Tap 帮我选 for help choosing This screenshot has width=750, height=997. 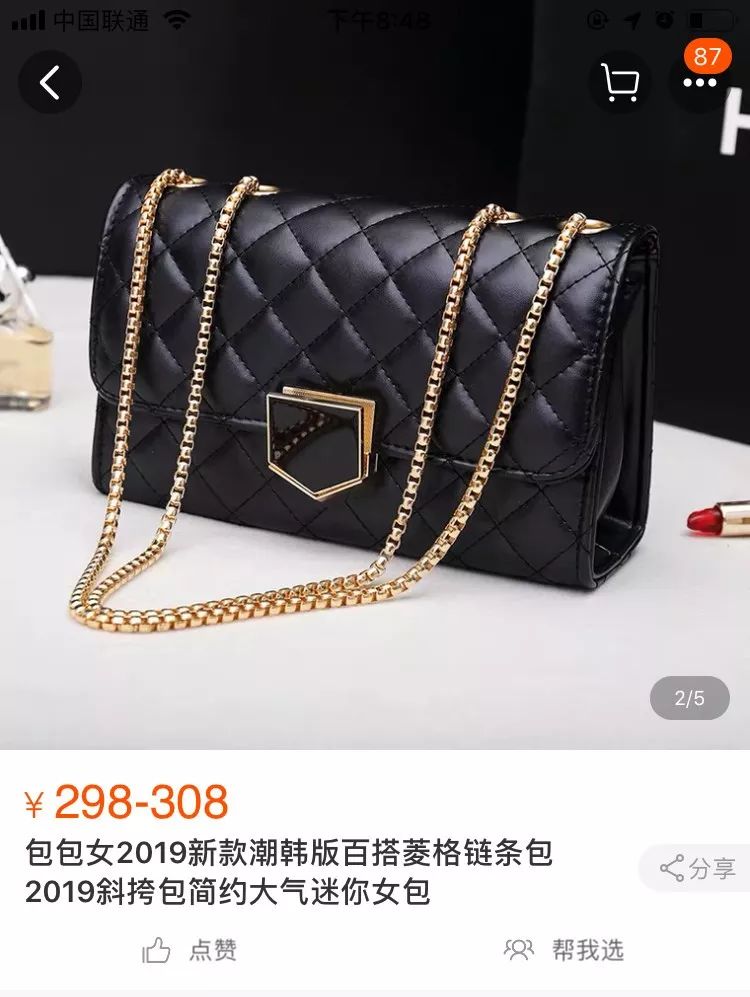[x=564, y=949]
